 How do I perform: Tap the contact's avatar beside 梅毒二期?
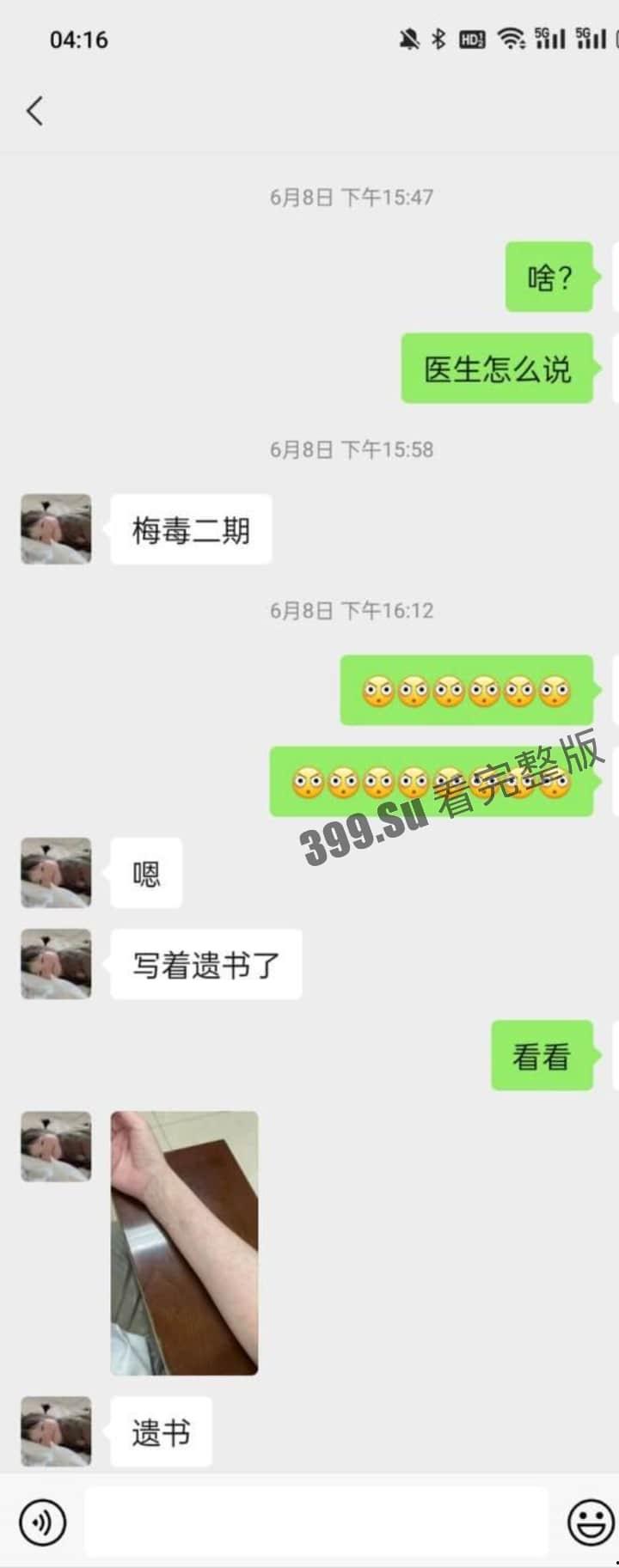pyautogui.click(x=56, y=529)
